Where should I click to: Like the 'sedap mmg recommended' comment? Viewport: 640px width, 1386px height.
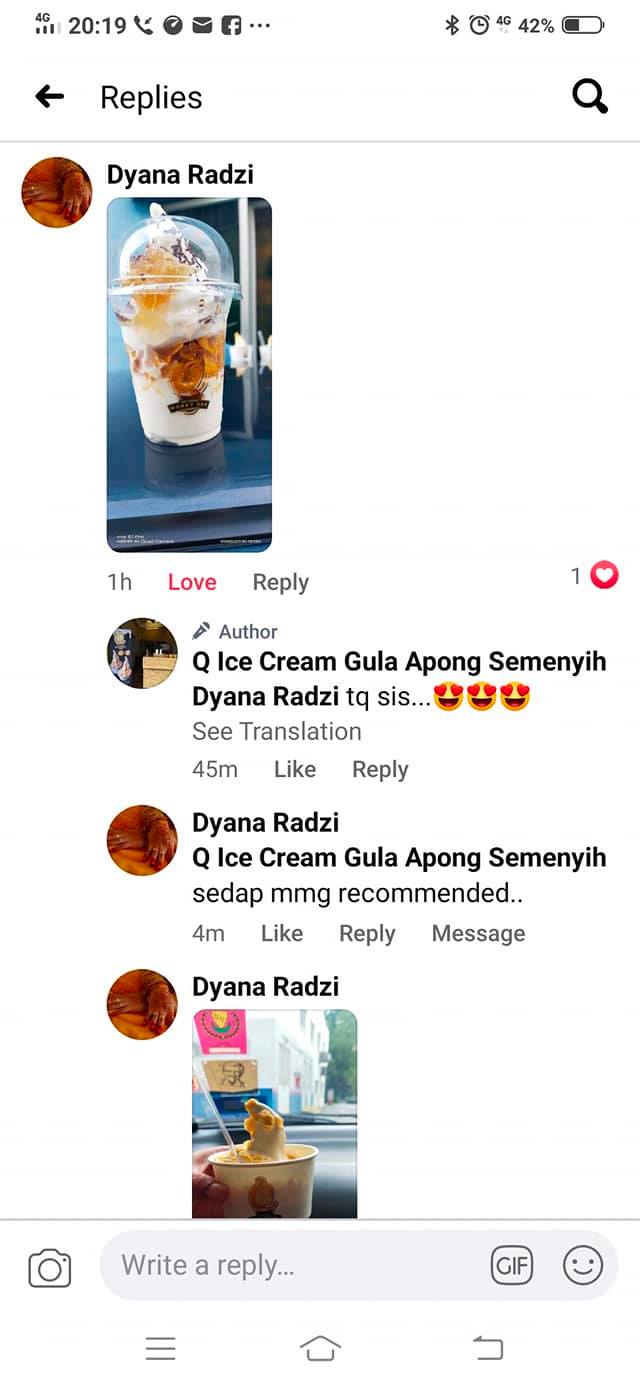click(x=282, y=933)
